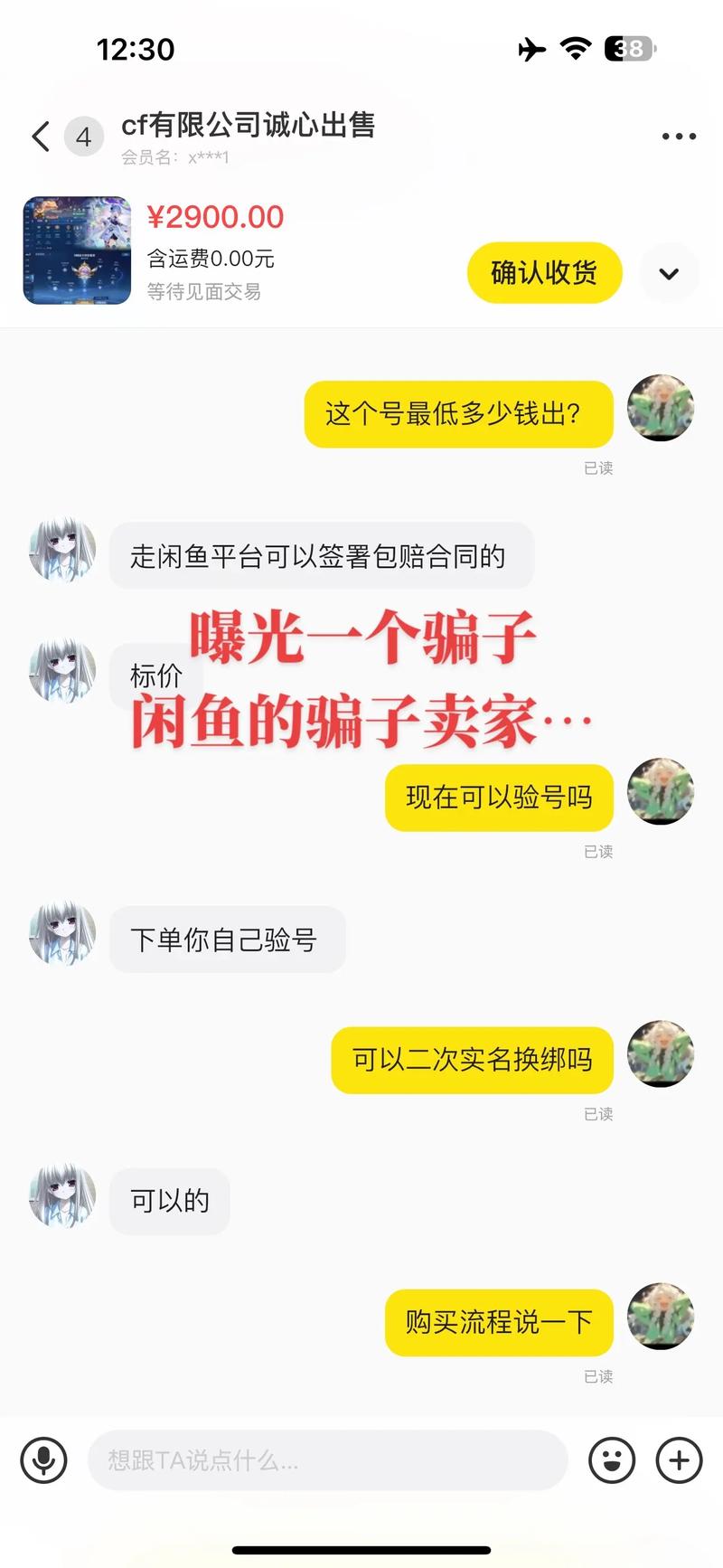The height and width of the screenshot is (1568, 723).
Task: Go back to the message list
Action: (x=41, y=137)
